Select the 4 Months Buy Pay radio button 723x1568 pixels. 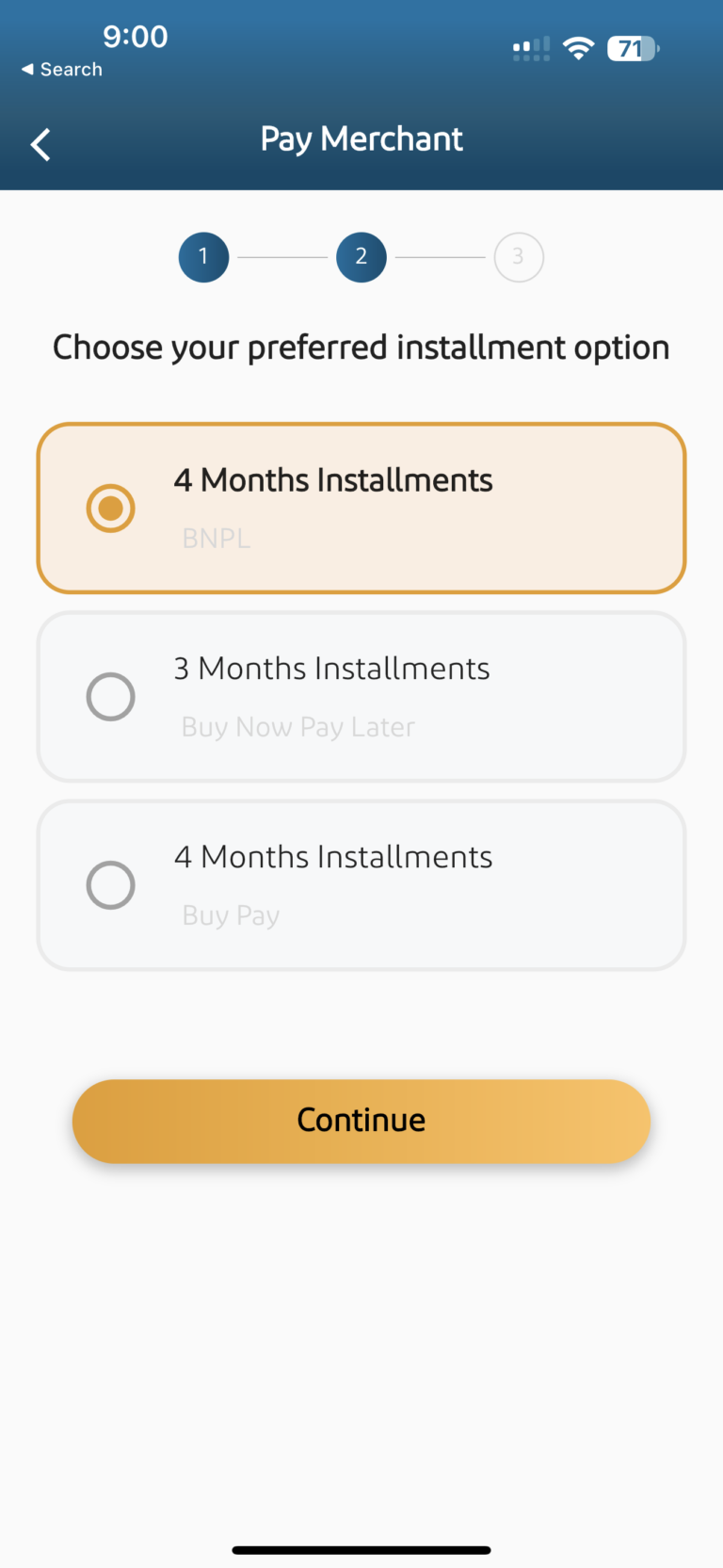point(110,885)
